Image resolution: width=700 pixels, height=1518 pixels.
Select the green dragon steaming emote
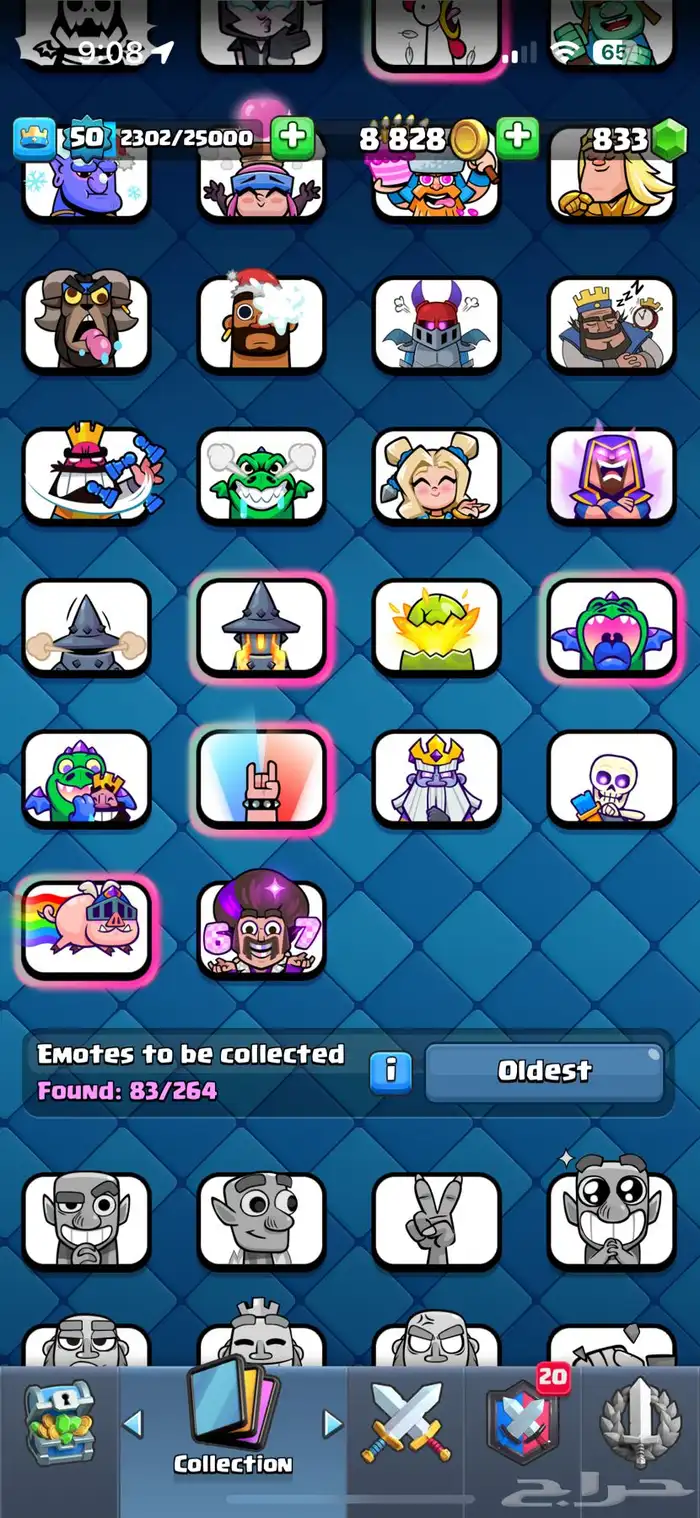pos(262,476)
